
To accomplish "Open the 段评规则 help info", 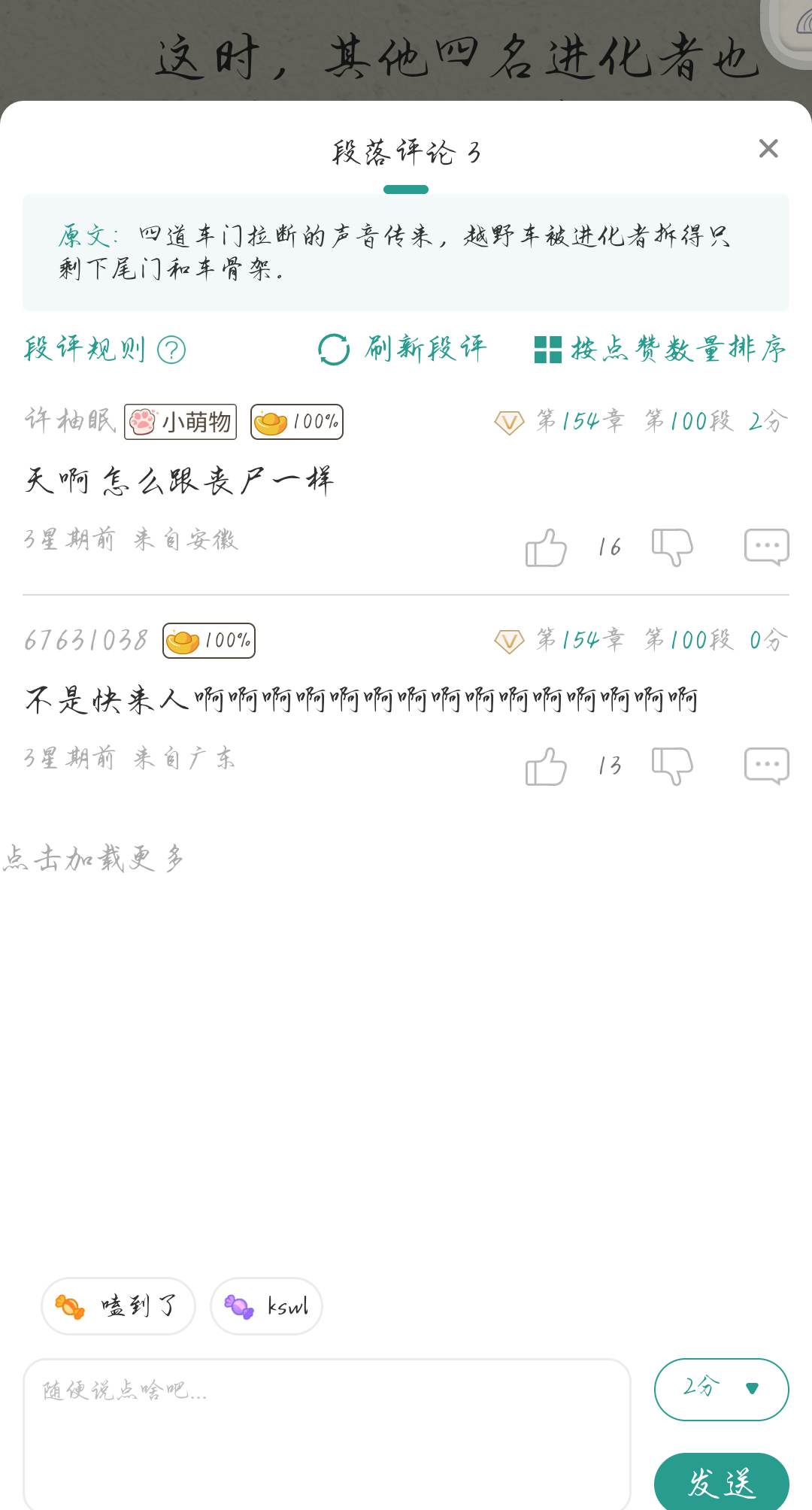I will pos(105,349).
